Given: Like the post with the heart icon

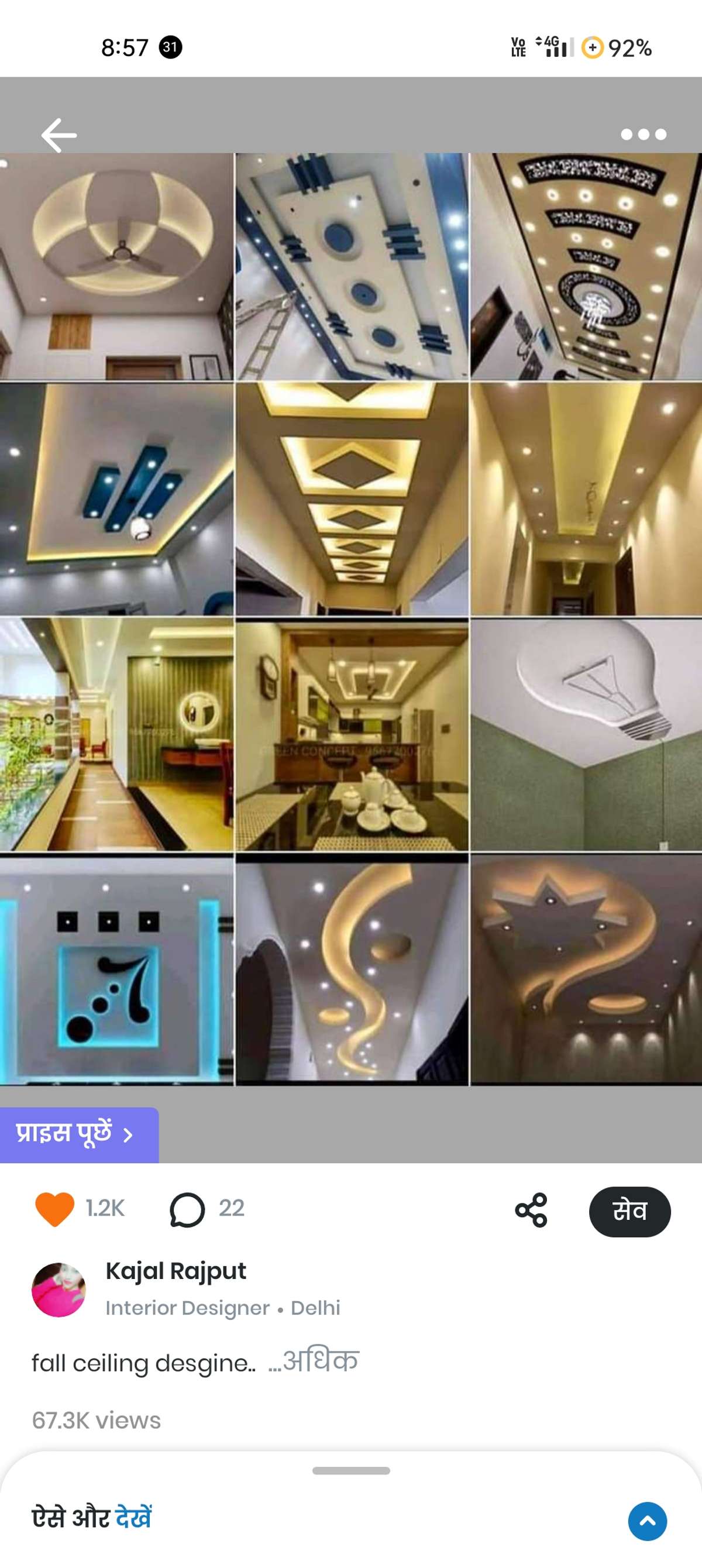Looking at the screenshot, I should click(55, 1209).
